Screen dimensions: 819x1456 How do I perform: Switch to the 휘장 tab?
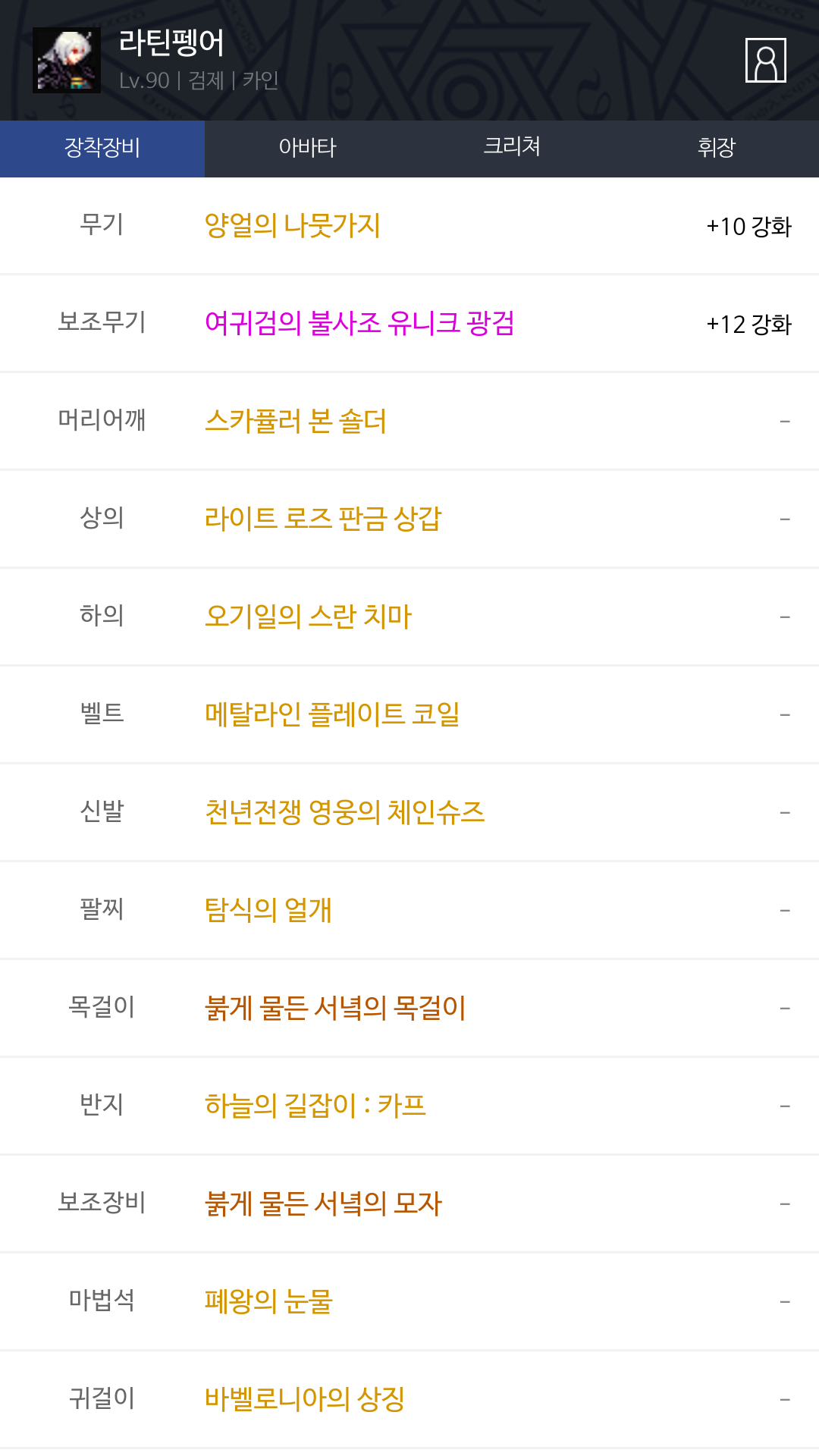point(717,148)
